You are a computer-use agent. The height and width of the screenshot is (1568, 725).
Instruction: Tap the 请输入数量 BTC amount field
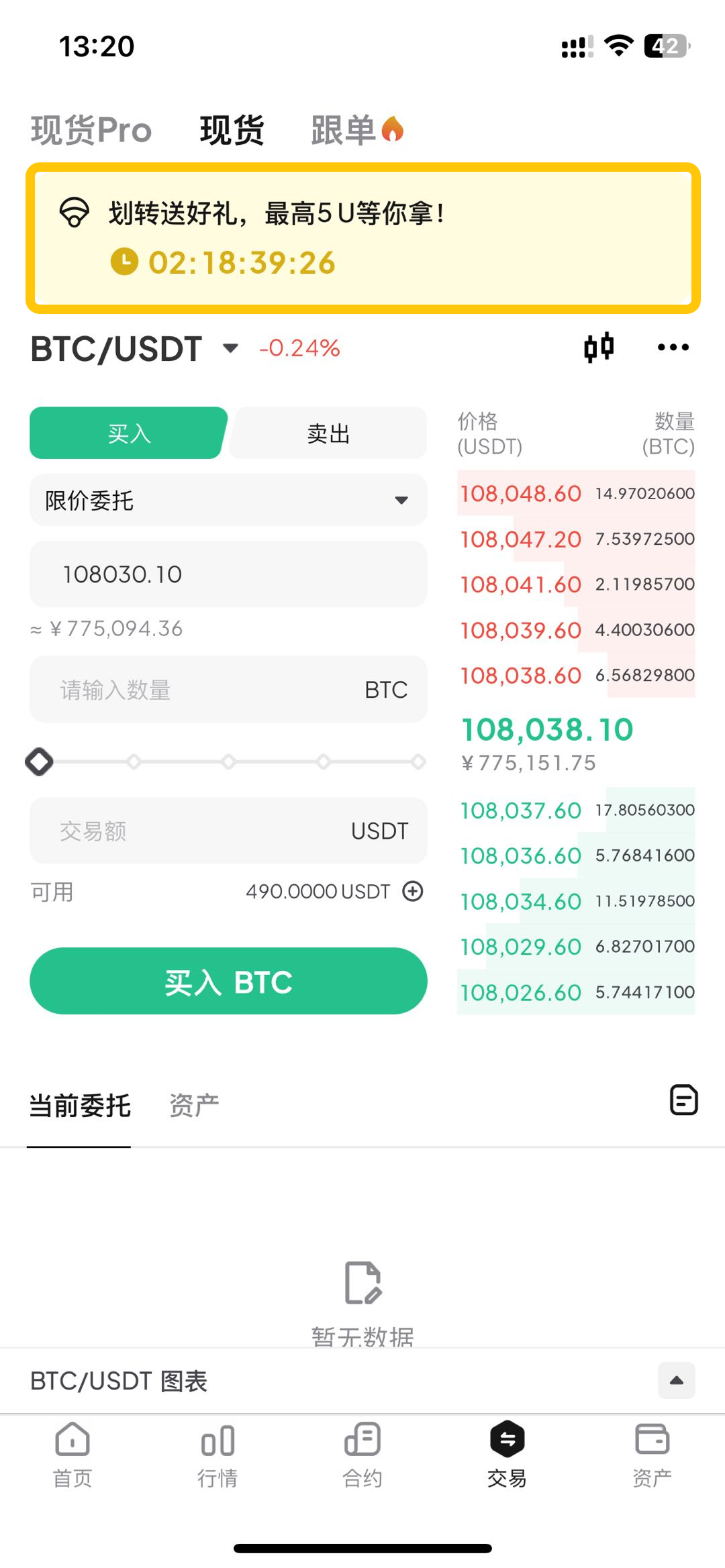pos(228,690)
